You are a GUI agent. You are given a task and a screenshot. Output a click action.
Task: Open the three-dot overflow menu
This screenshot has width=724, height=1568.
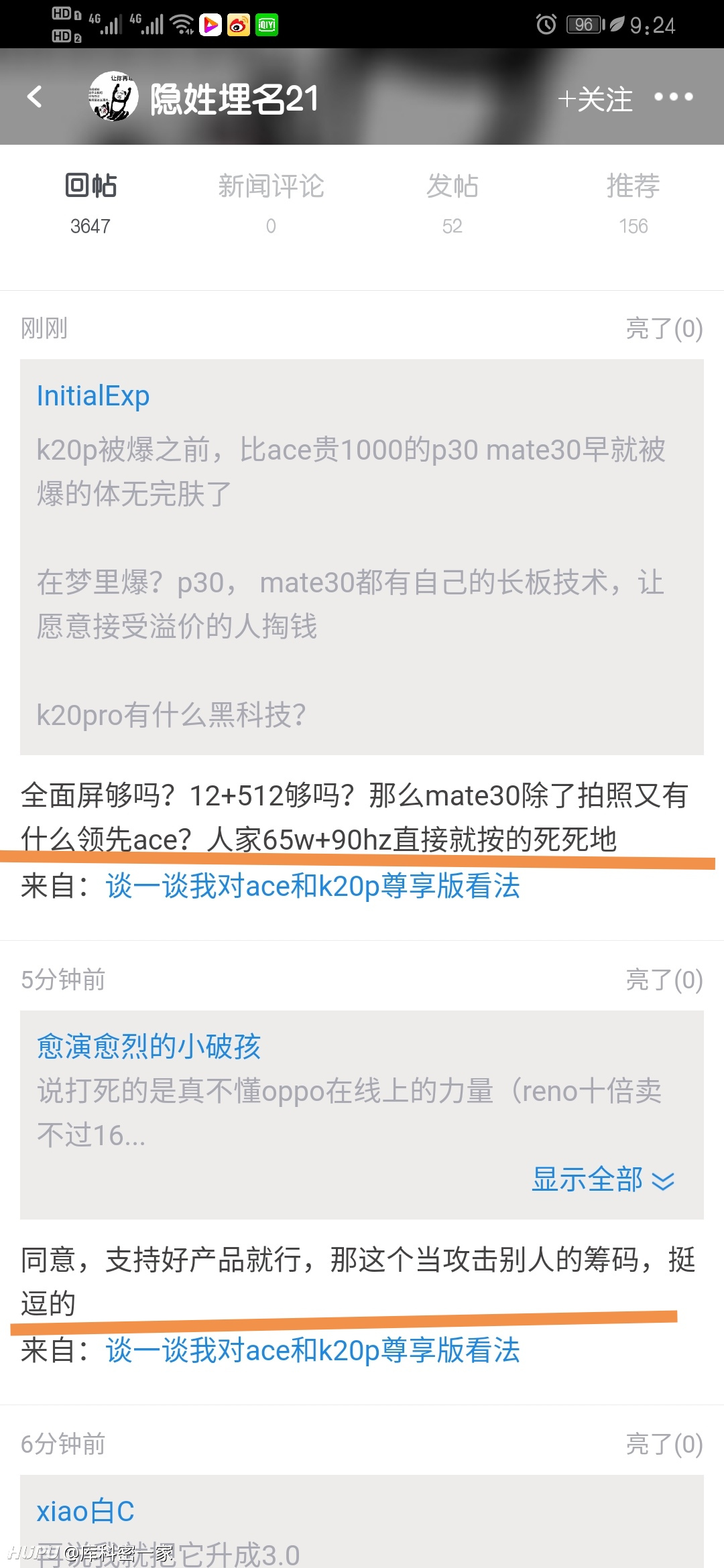(673, 97)
